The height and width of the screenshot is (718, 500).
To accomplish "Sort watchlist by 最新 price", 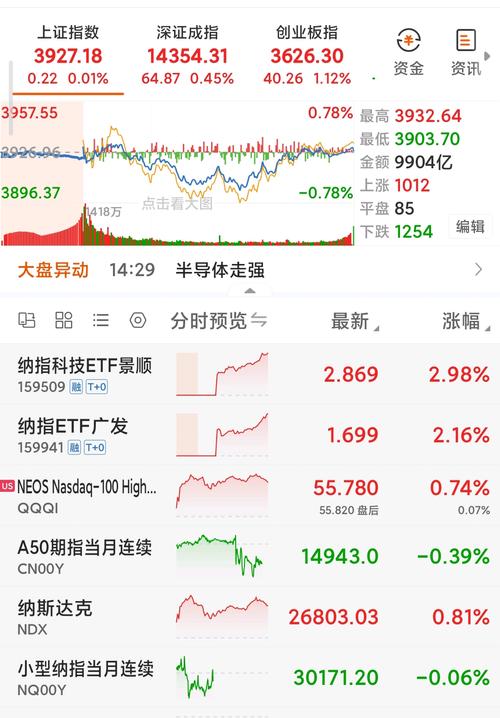I will point(355,321).
